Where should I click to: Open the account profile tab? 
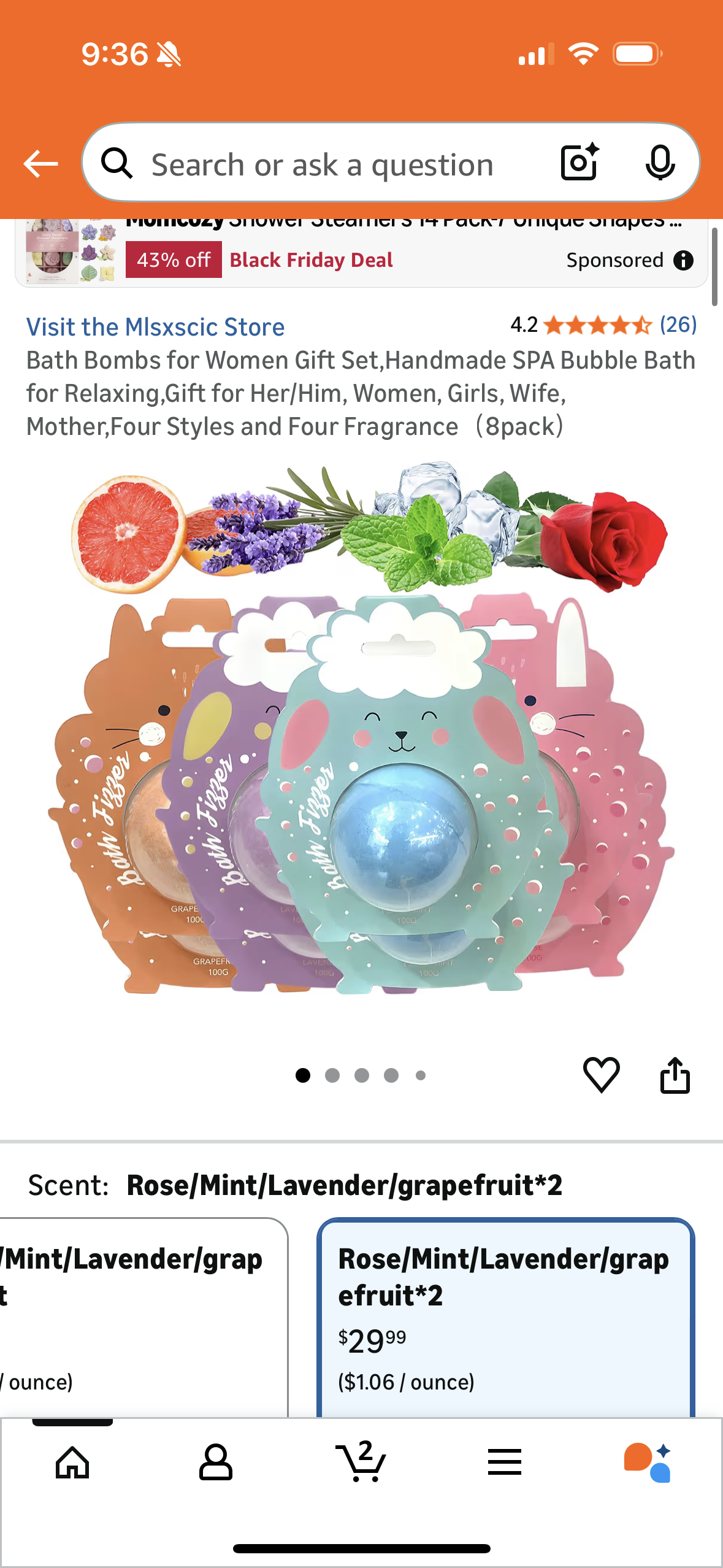[216, 1462]
